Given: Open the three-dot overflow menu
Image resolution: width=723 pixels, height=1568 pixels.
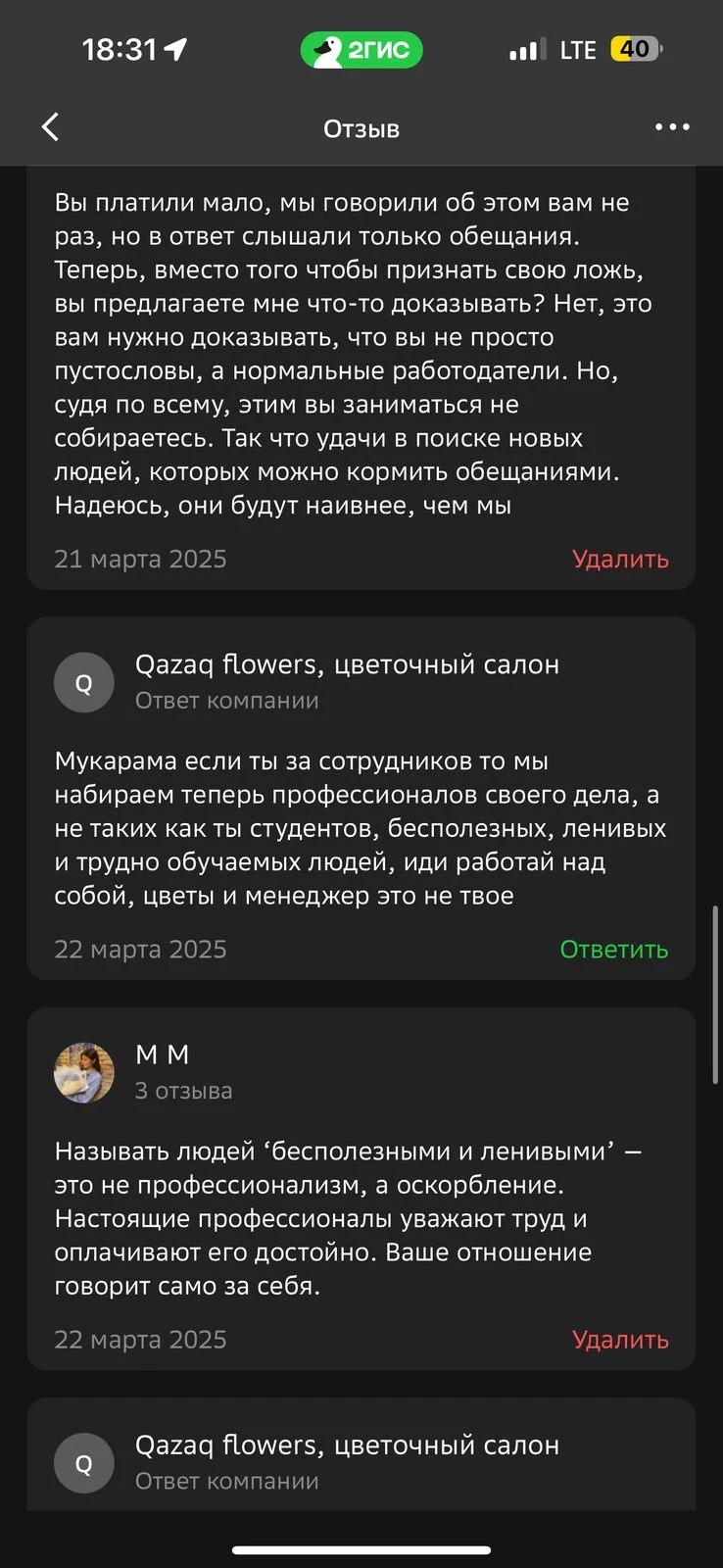Looking at the screenshot, I should [x=672, y=127].
